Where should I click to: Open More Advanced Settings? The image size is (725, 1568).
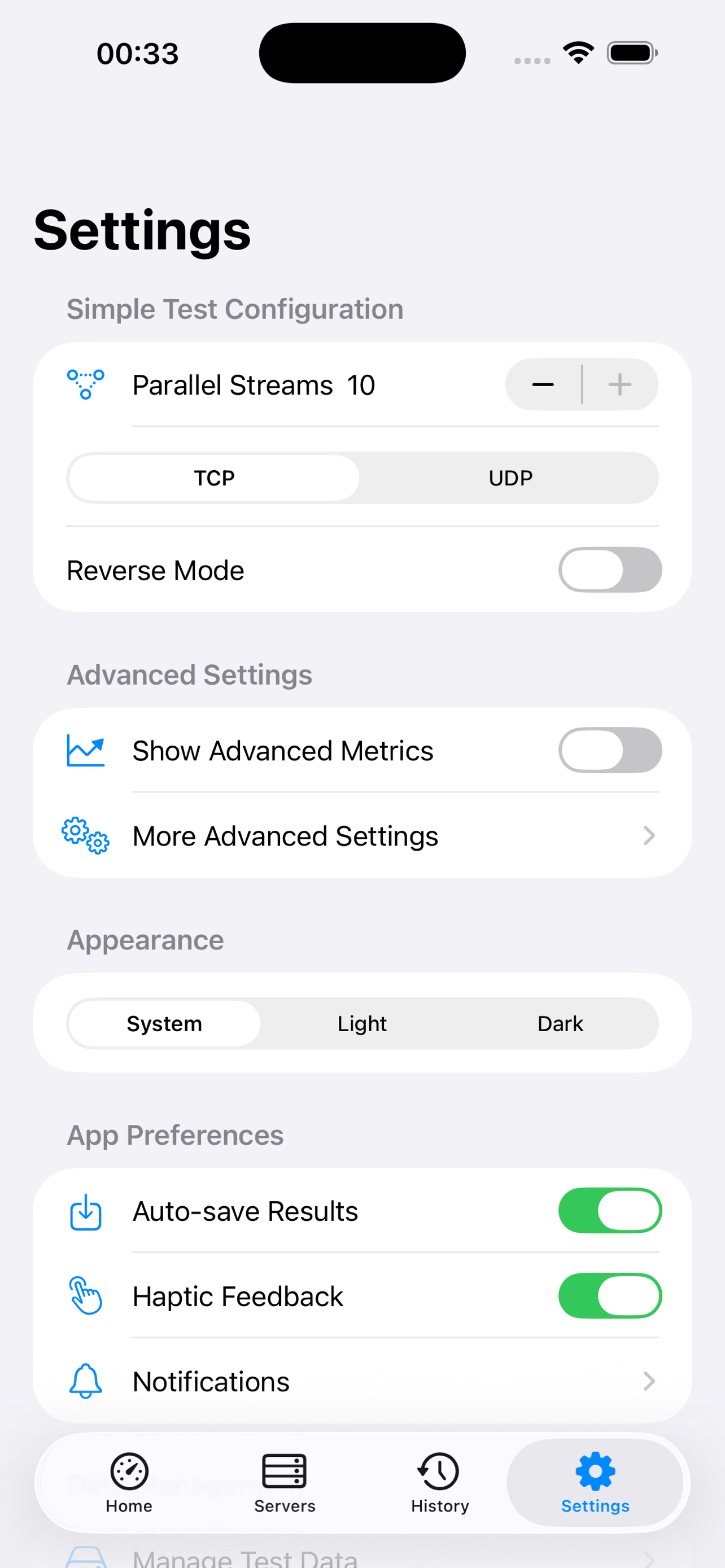(362, 836)
